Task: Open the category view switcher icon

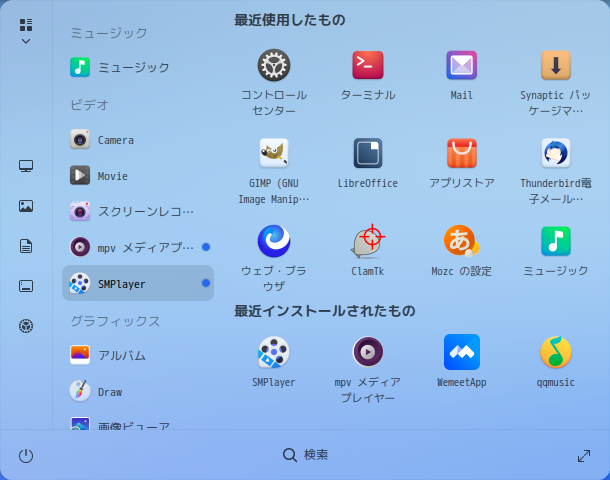Action: tap(26, 29)
